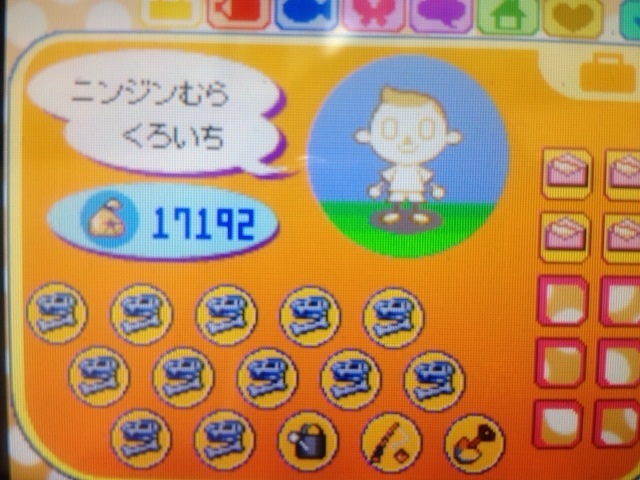Switch to the pink butterfly insects tab
Viewport: 640px width, 480px height.
(373, 14)
